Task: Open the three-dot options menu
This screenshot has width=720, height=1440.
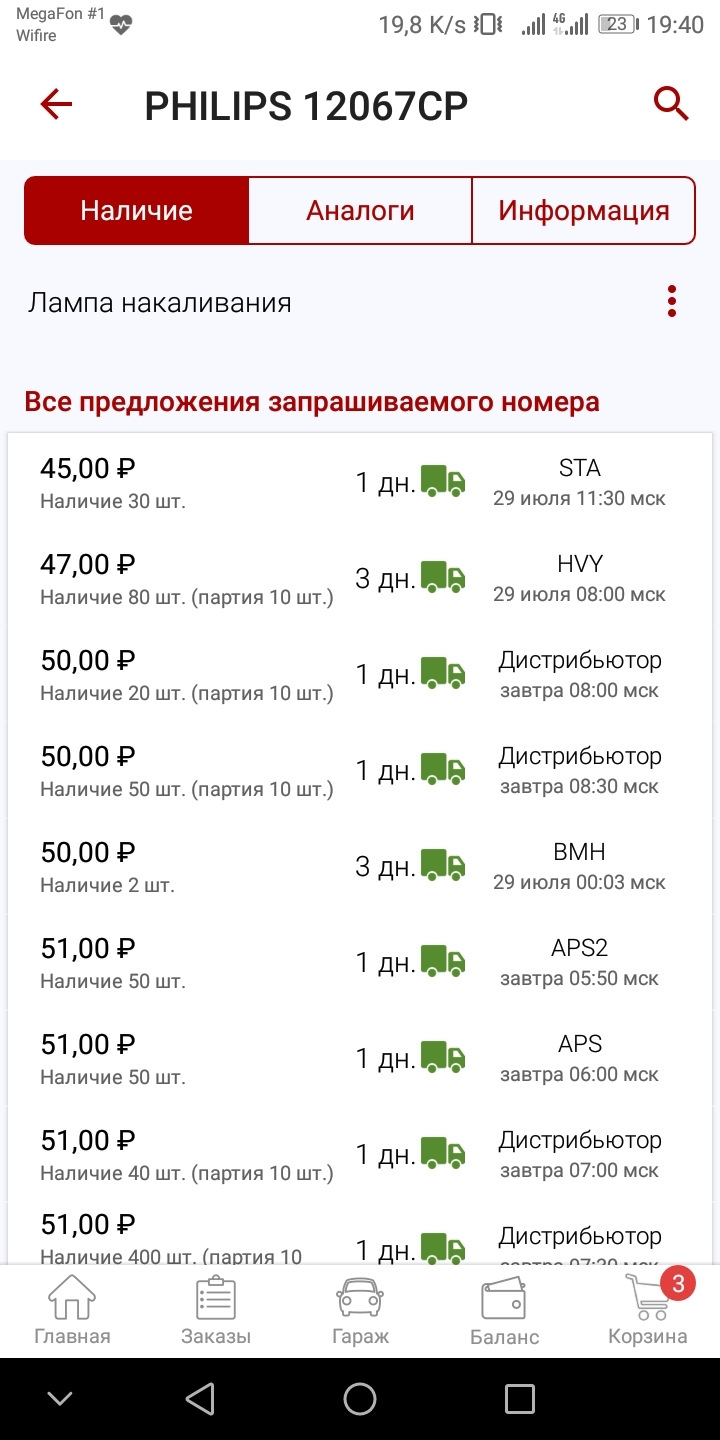Action: click(671, 301)
